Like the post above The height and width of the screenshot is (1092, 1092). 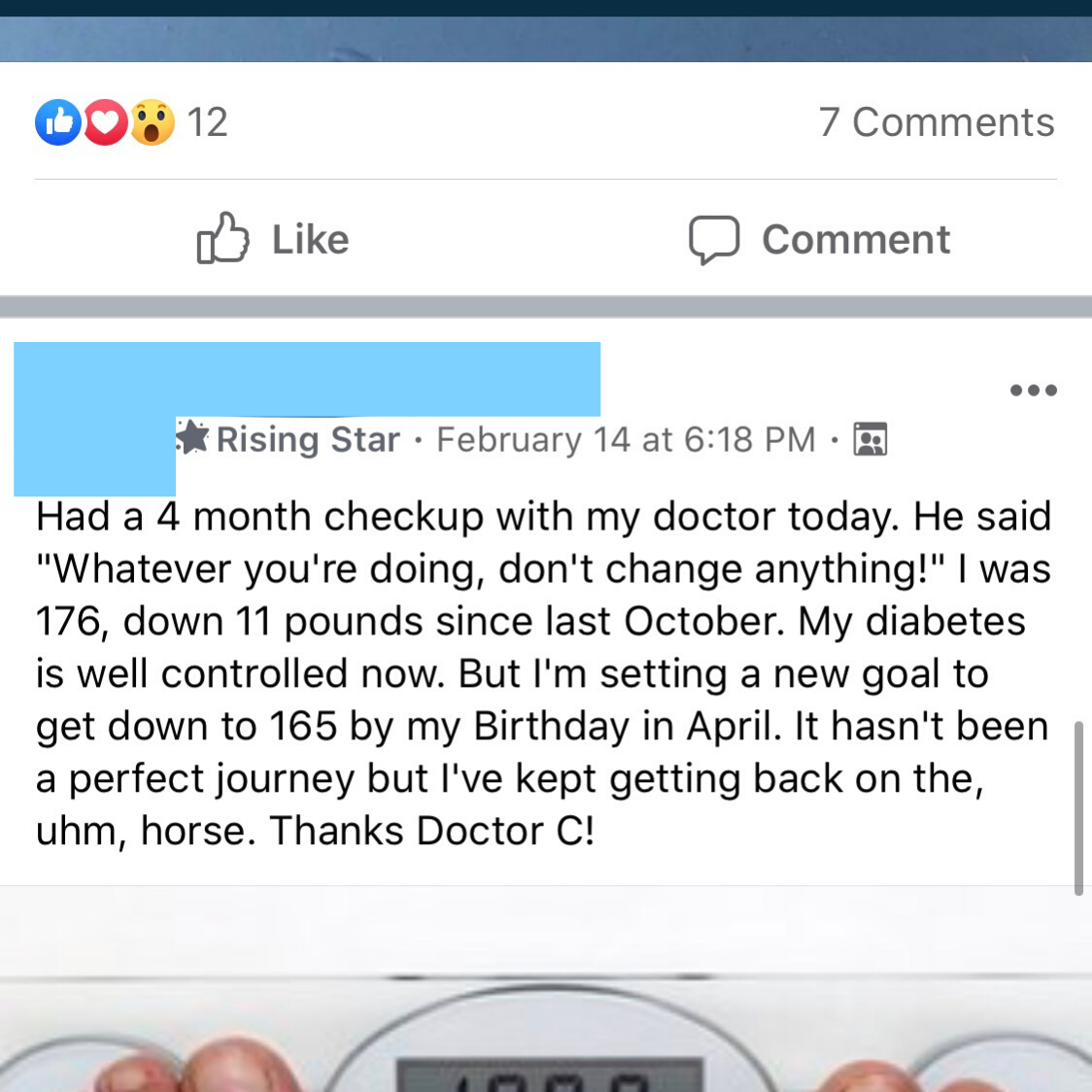(273, 239)
